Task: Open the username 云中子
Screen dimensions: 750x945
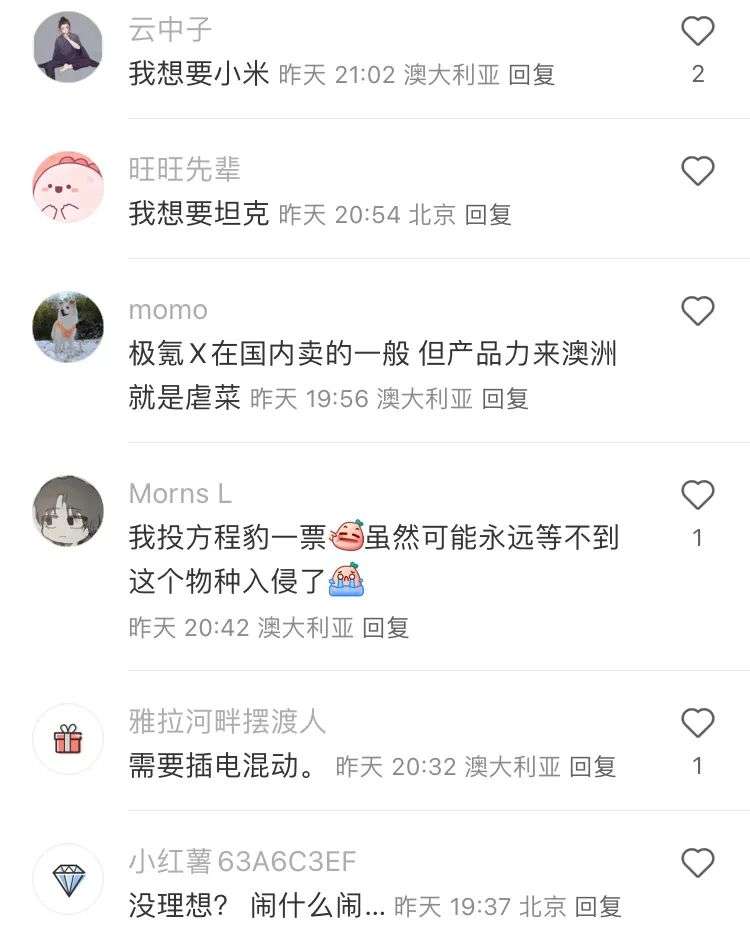Action: click(170, 30)
